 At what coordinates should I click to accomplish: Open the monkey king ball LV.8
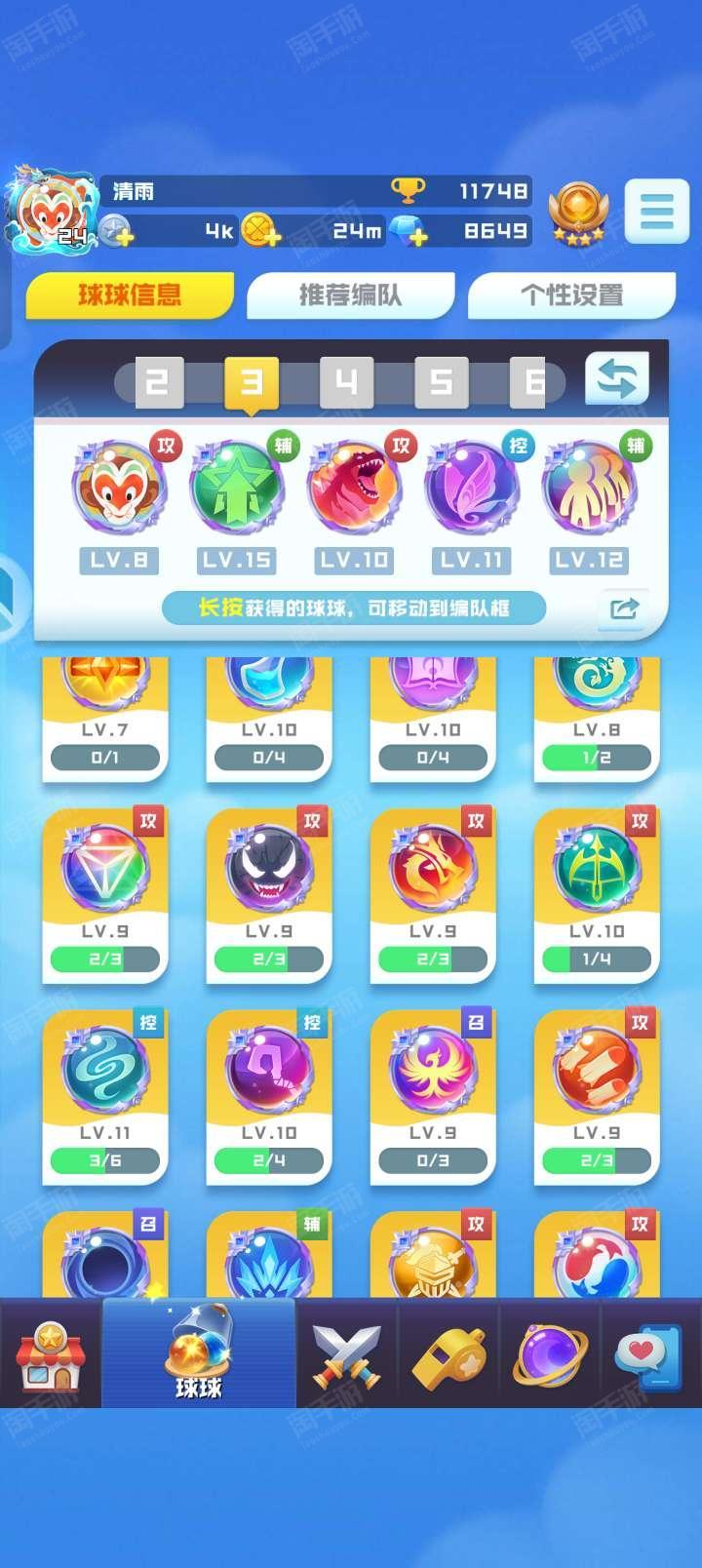click(119, 488)
